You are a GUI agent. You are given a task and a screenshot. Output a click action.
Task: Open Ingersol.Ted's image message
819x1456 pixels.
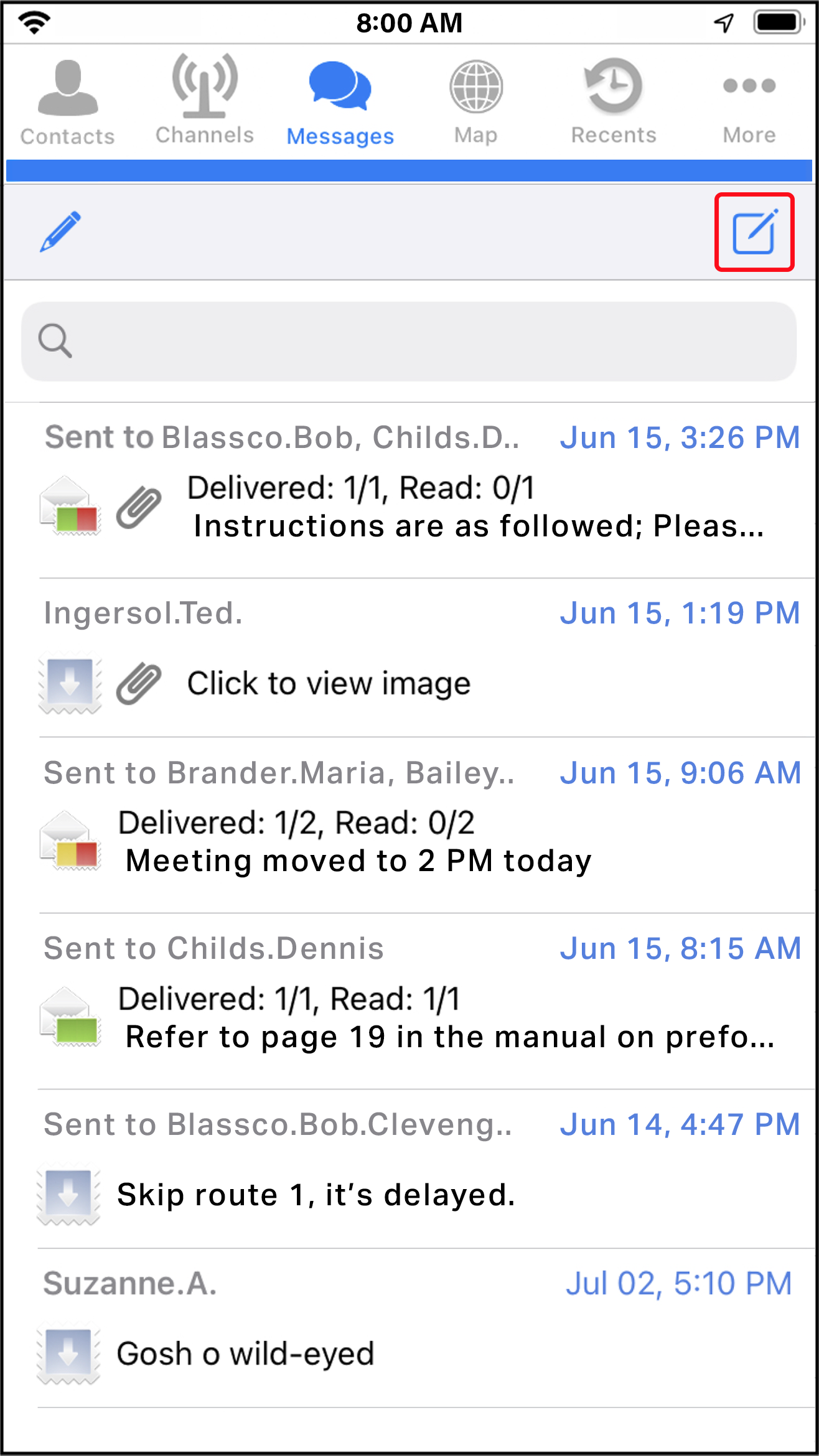click(x=423, y=660)
